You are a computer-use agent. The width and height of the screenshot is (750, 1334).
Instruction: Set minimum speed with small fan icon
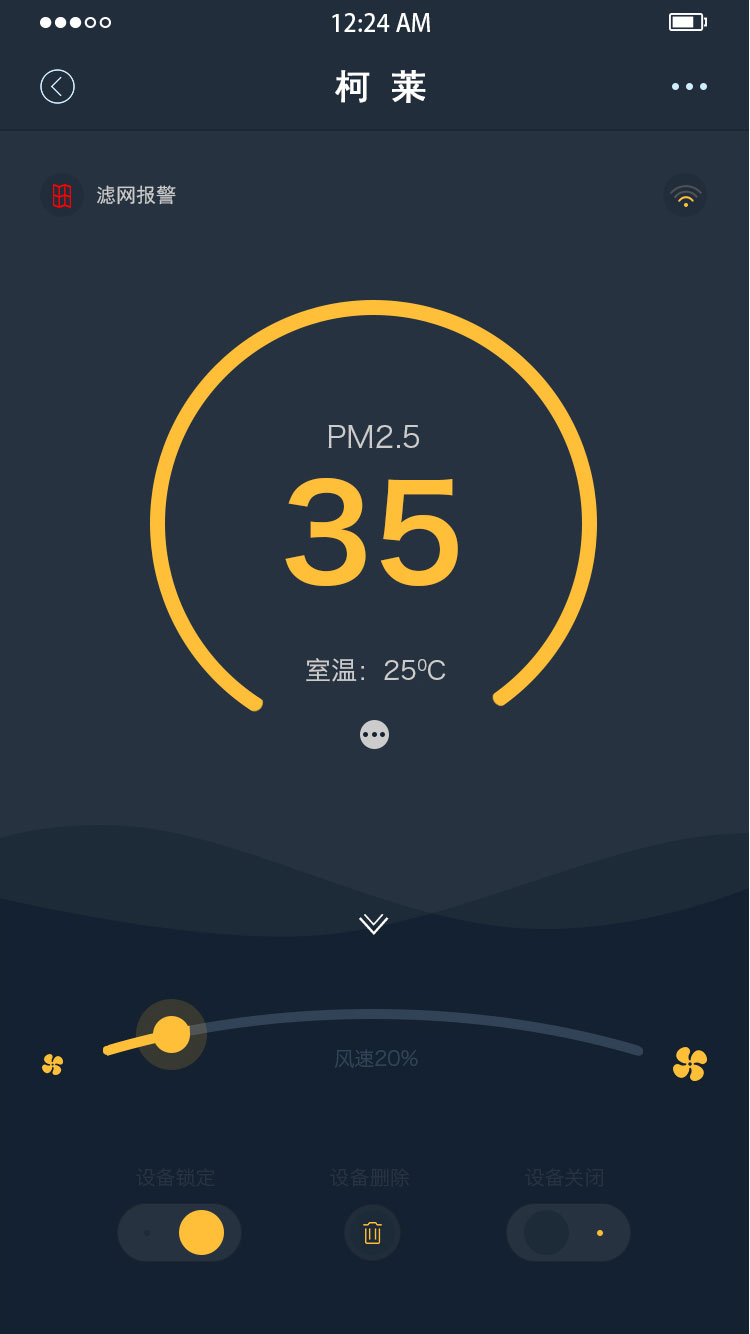coord(52,1065)
